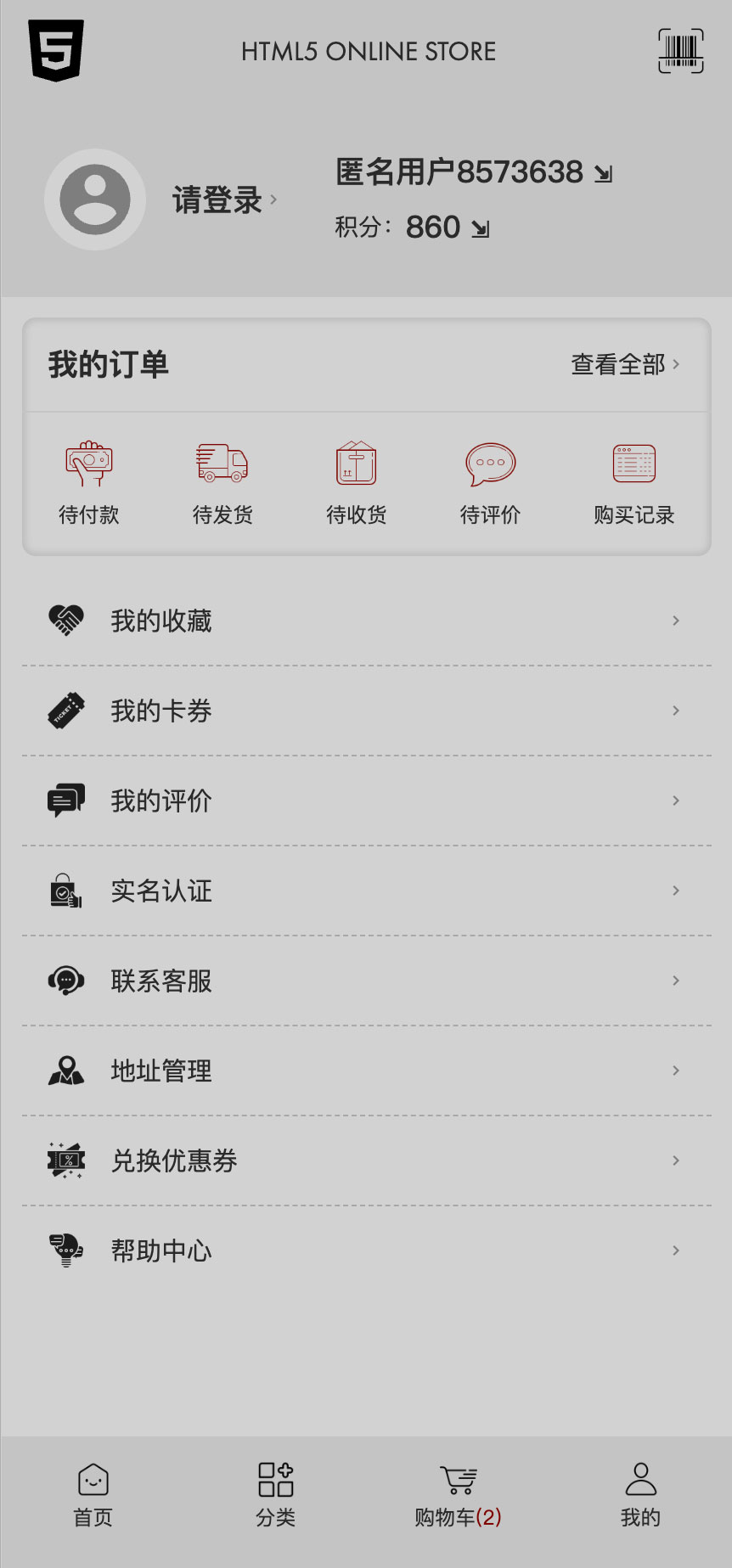Open 兑换优惠券 redeem coupon row
The image size is (732, 1568).
pyautogui.click(x=365, y=1161)
